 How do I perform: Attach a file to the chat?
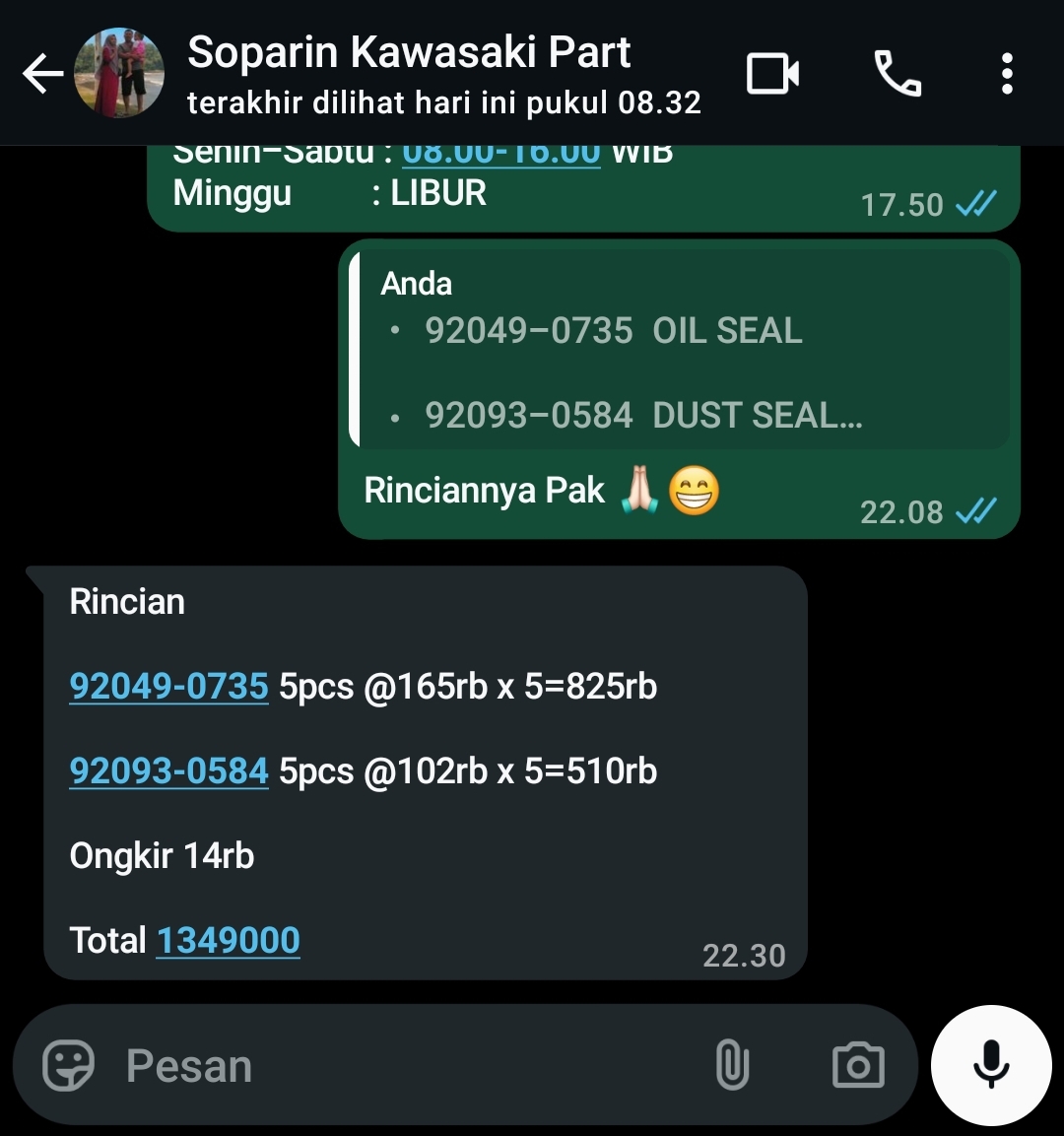pyautogui.click(x=732, y=1065)
